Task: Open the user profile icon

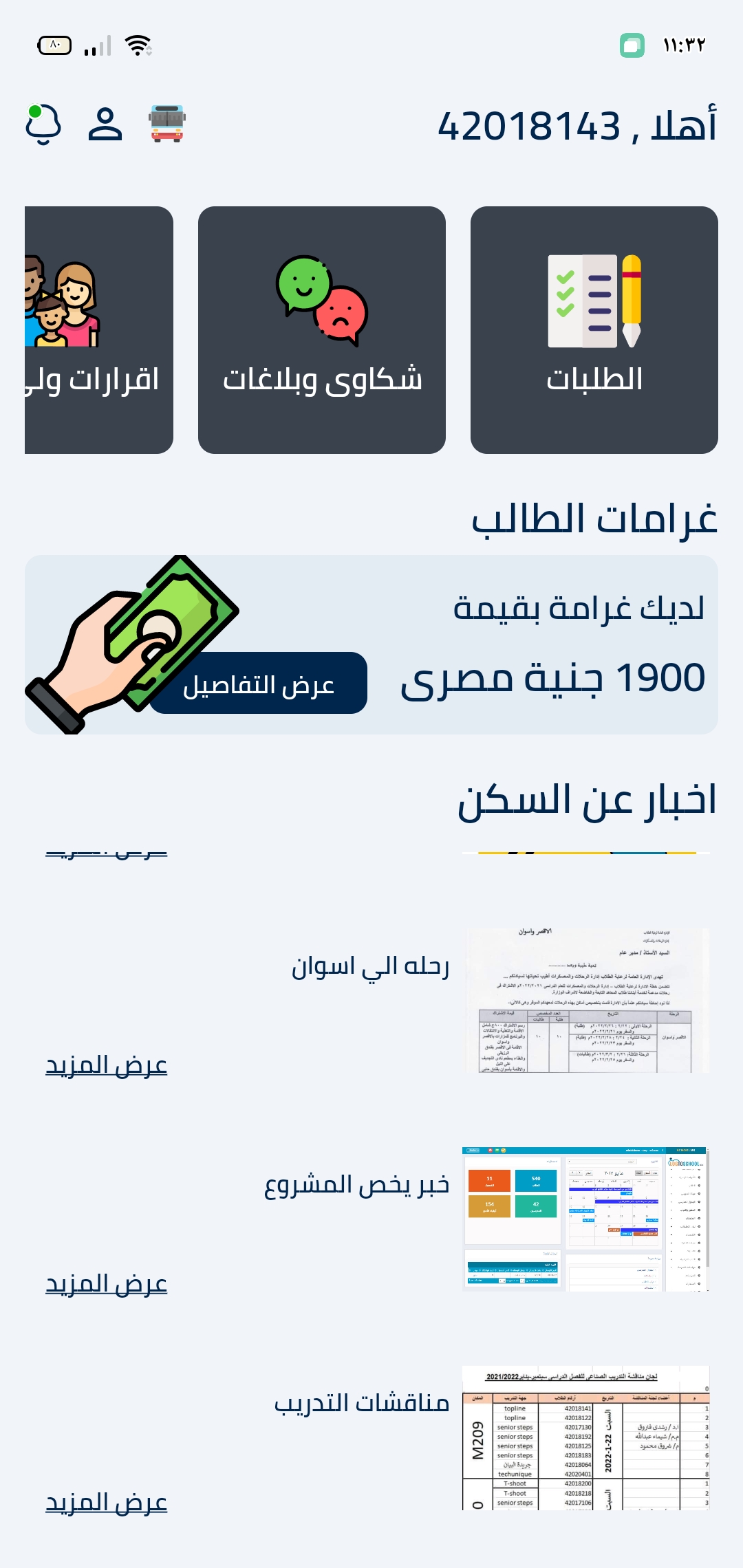Action: (x=105, y=124)
